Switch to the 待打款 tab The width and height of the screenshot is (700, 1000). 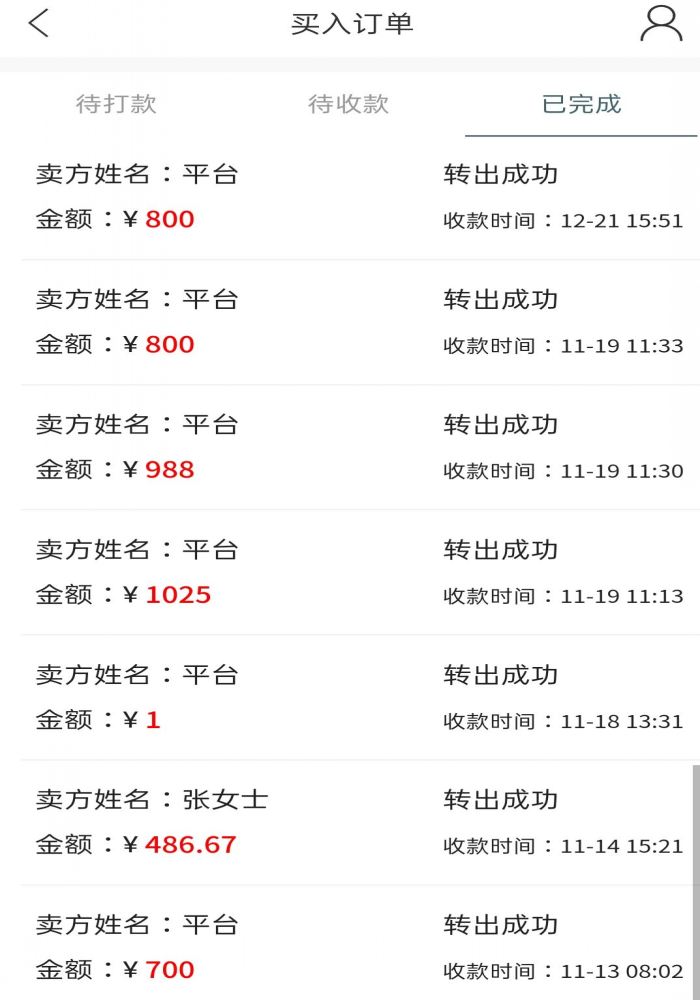click(116, 104)
